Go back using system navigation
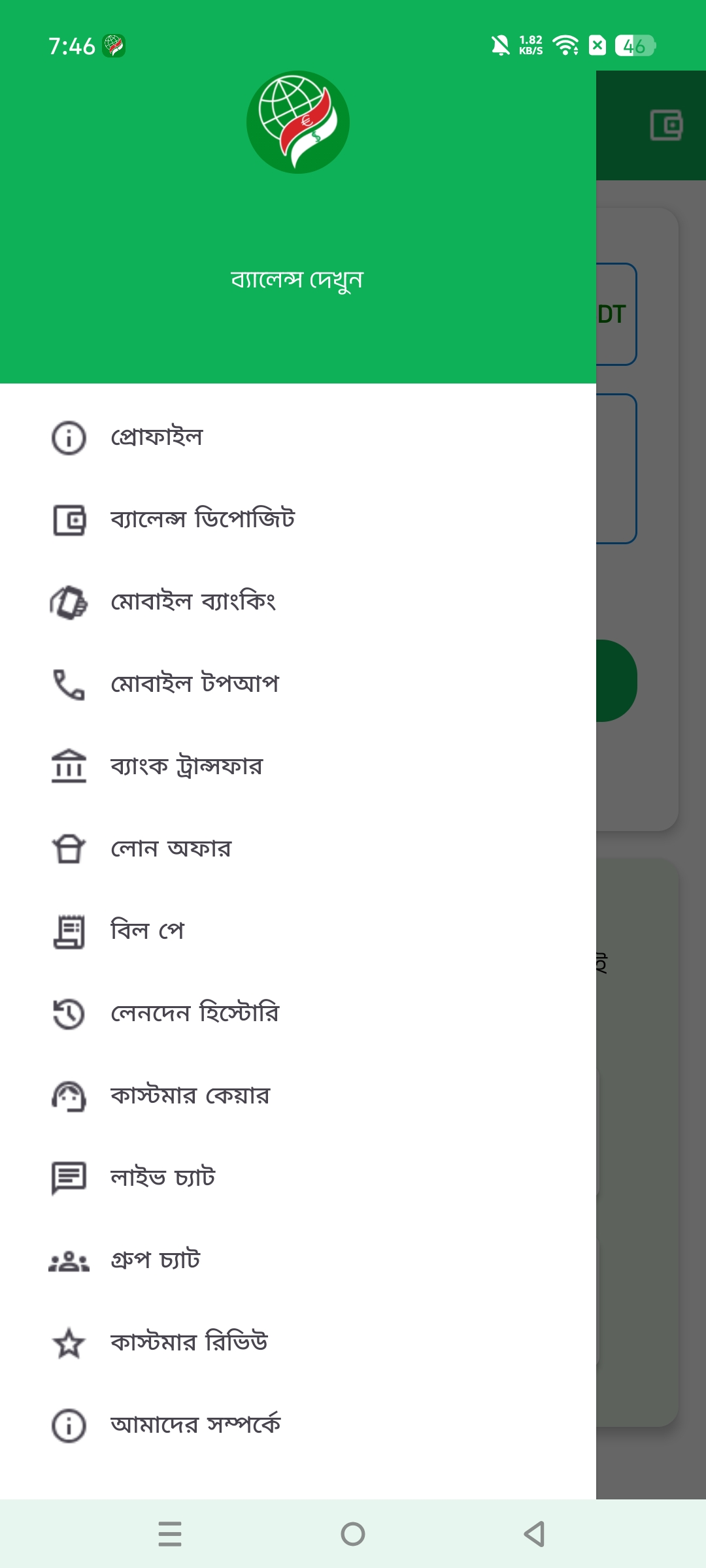 pyautogui.click(x=535, y=1533)
